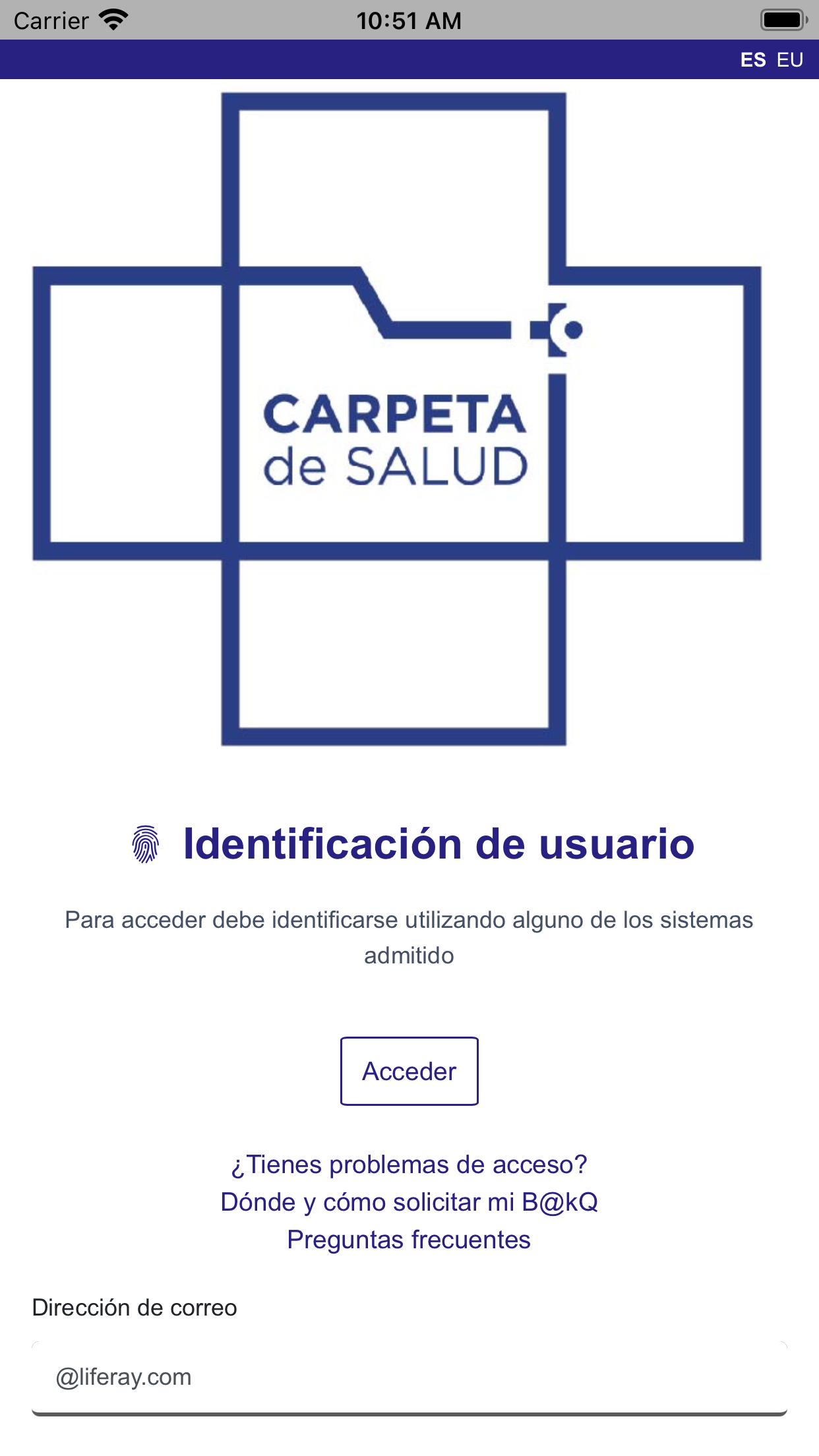The image size is (819, 1456).
Task: Toggle between ES and EU languages
Action: (770, 60)
